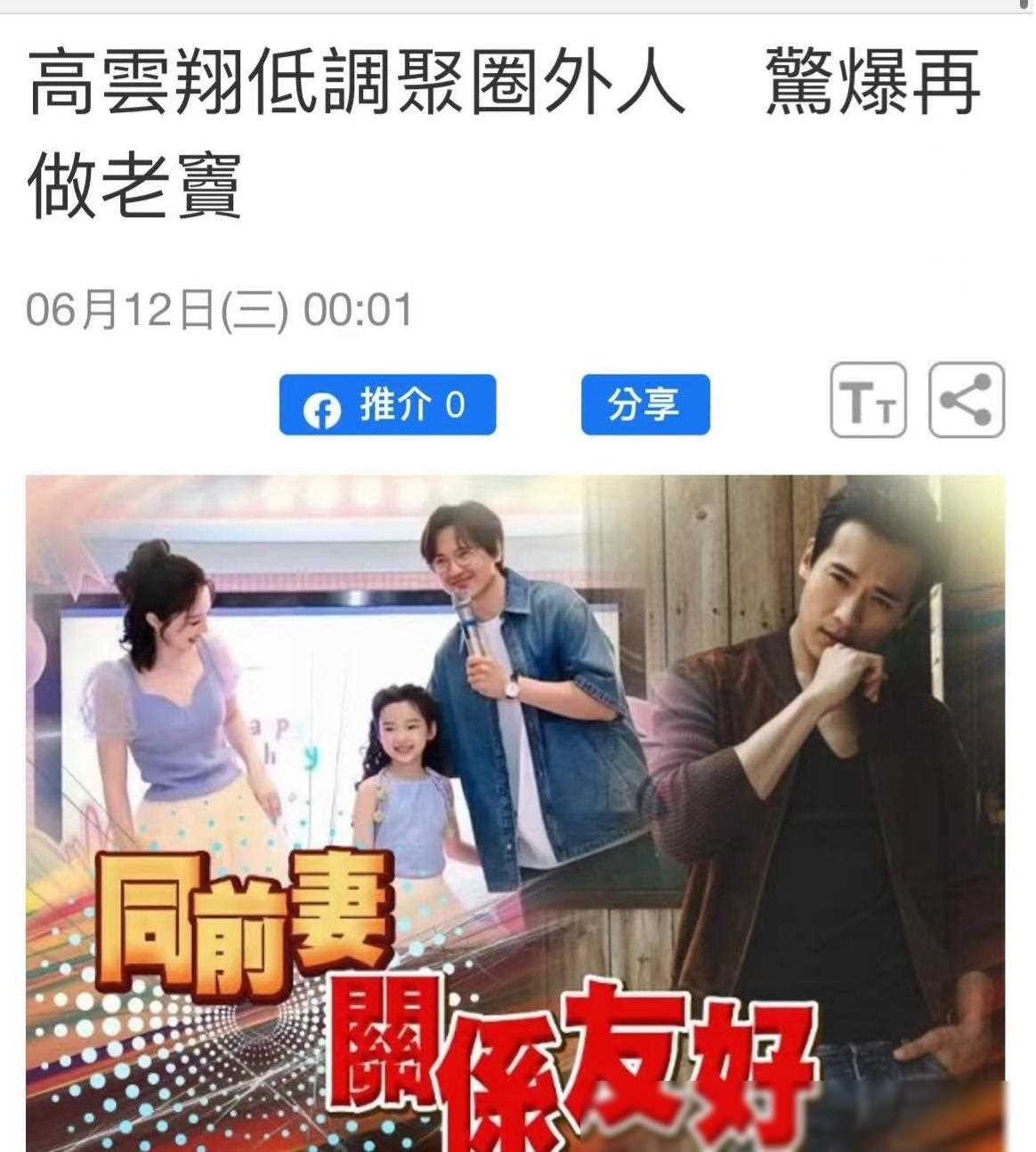
Task: Change the article text size
Action: pos(868,401)
